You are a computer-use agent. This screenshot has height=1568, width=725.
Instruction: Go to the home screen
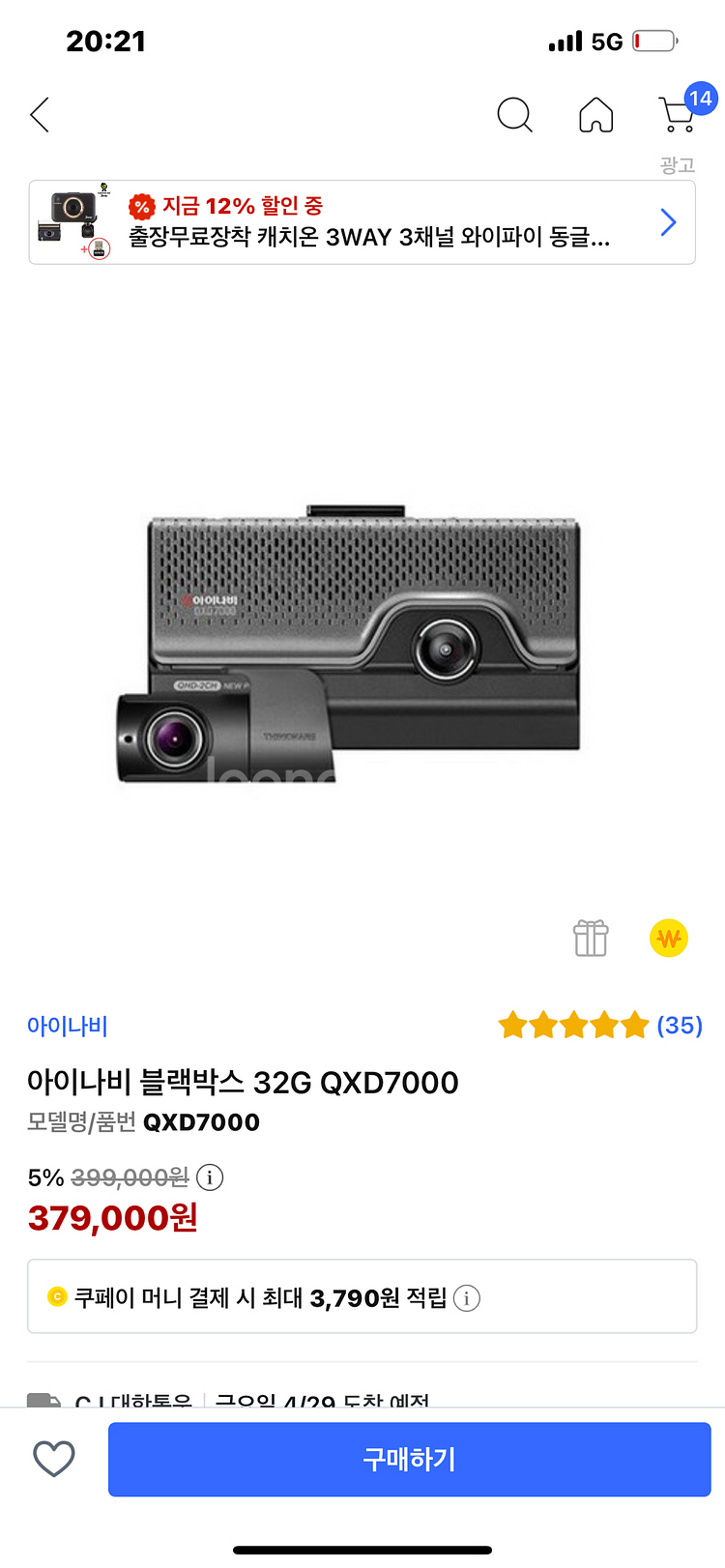pyautogui.click(x=595, y=114)
